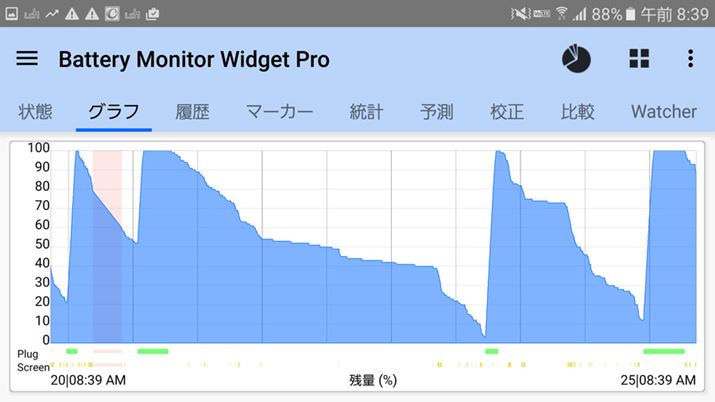
Task: Switch to the Watcher tab
Action: tap(663, 111)
